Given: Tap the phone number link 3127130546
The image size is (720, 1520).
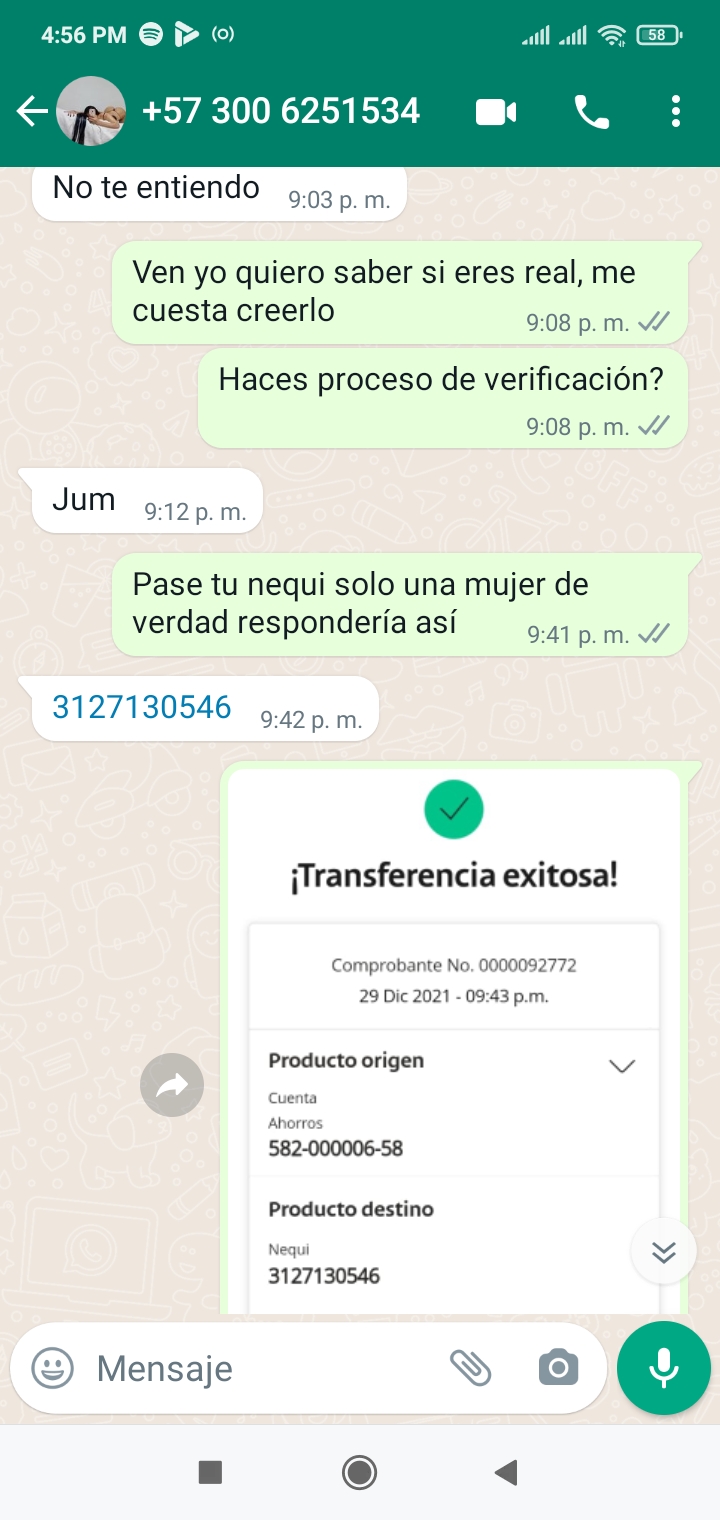Looking at the screenshot, I should (142, 708).
